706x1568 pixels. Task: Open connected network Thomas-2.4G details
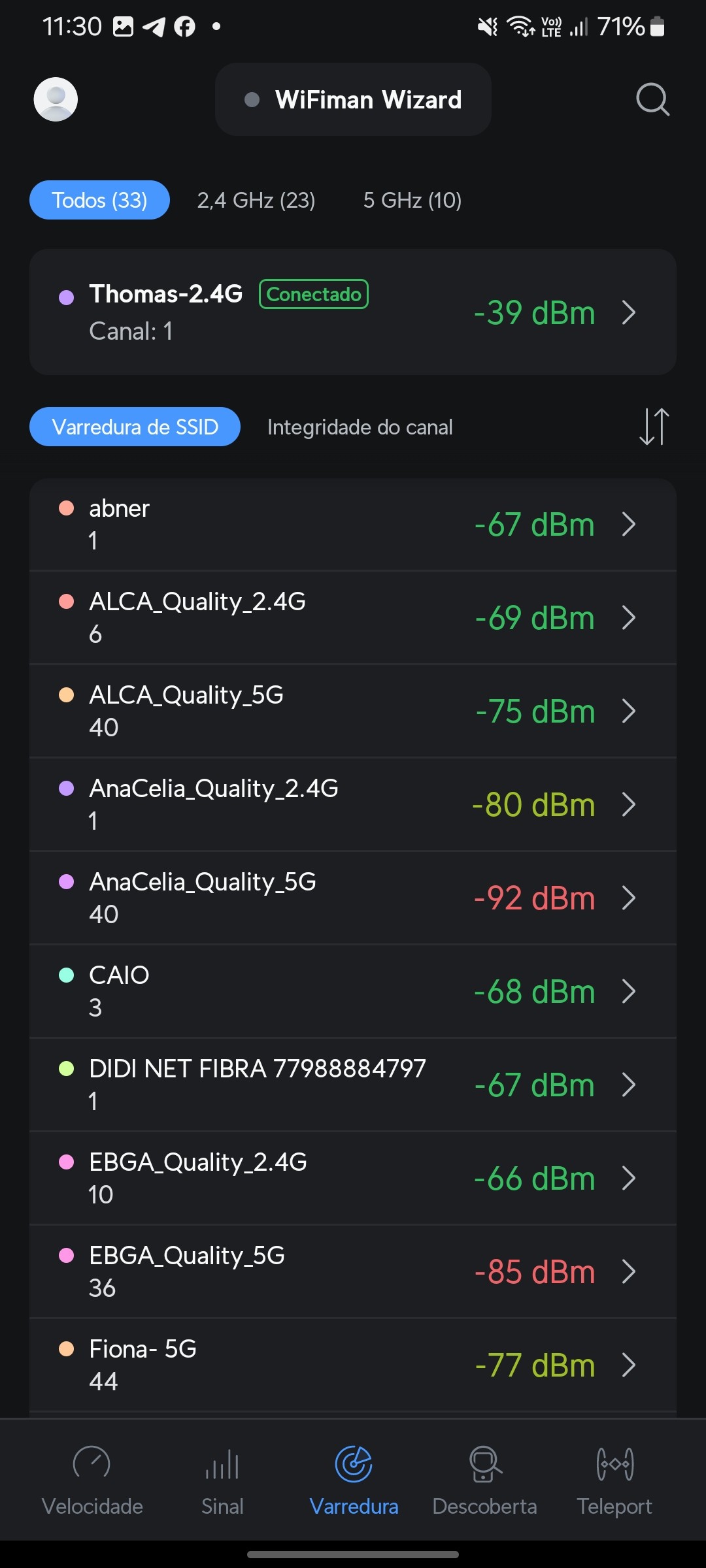[x=353, y=312]
